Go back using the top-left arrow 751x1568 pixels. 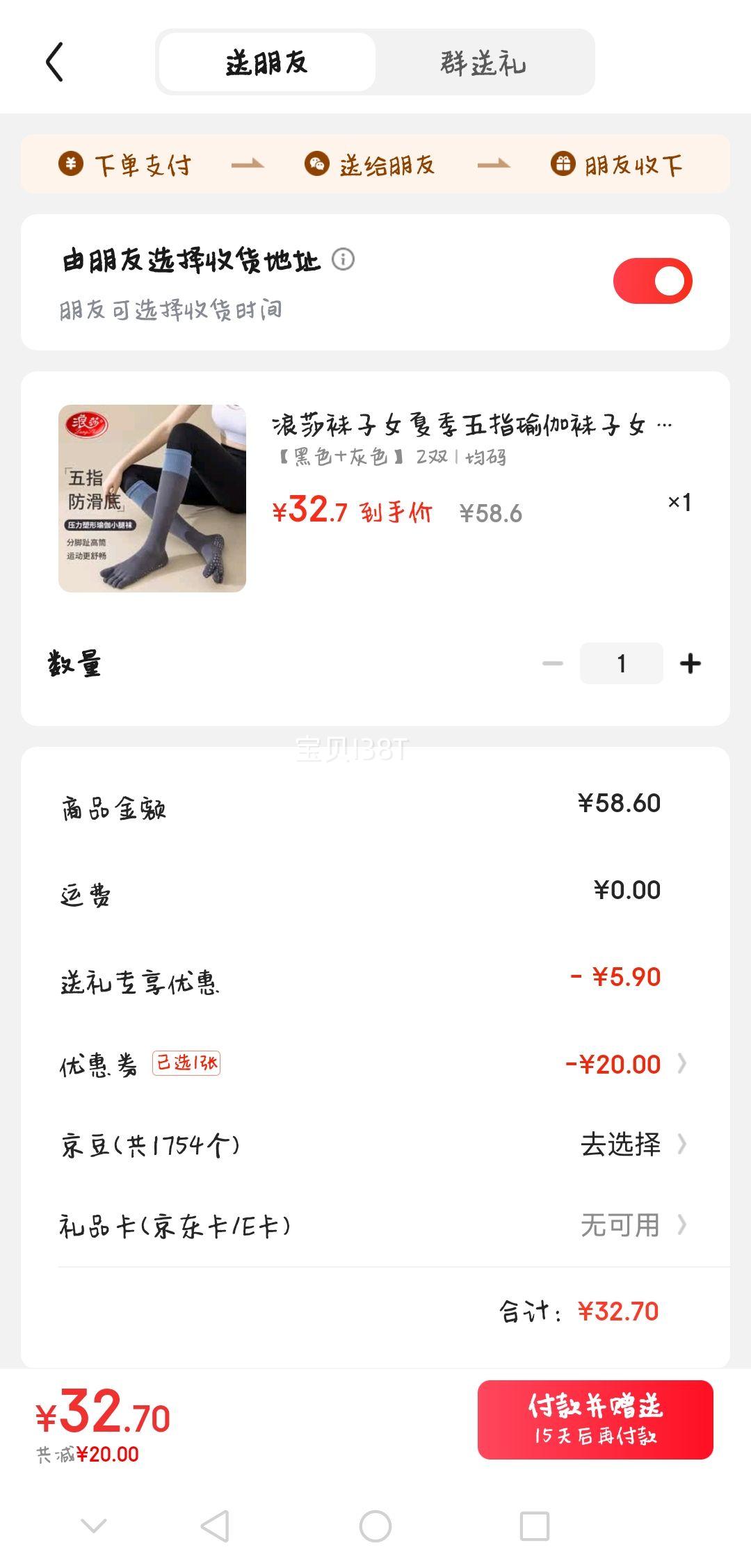54,62
